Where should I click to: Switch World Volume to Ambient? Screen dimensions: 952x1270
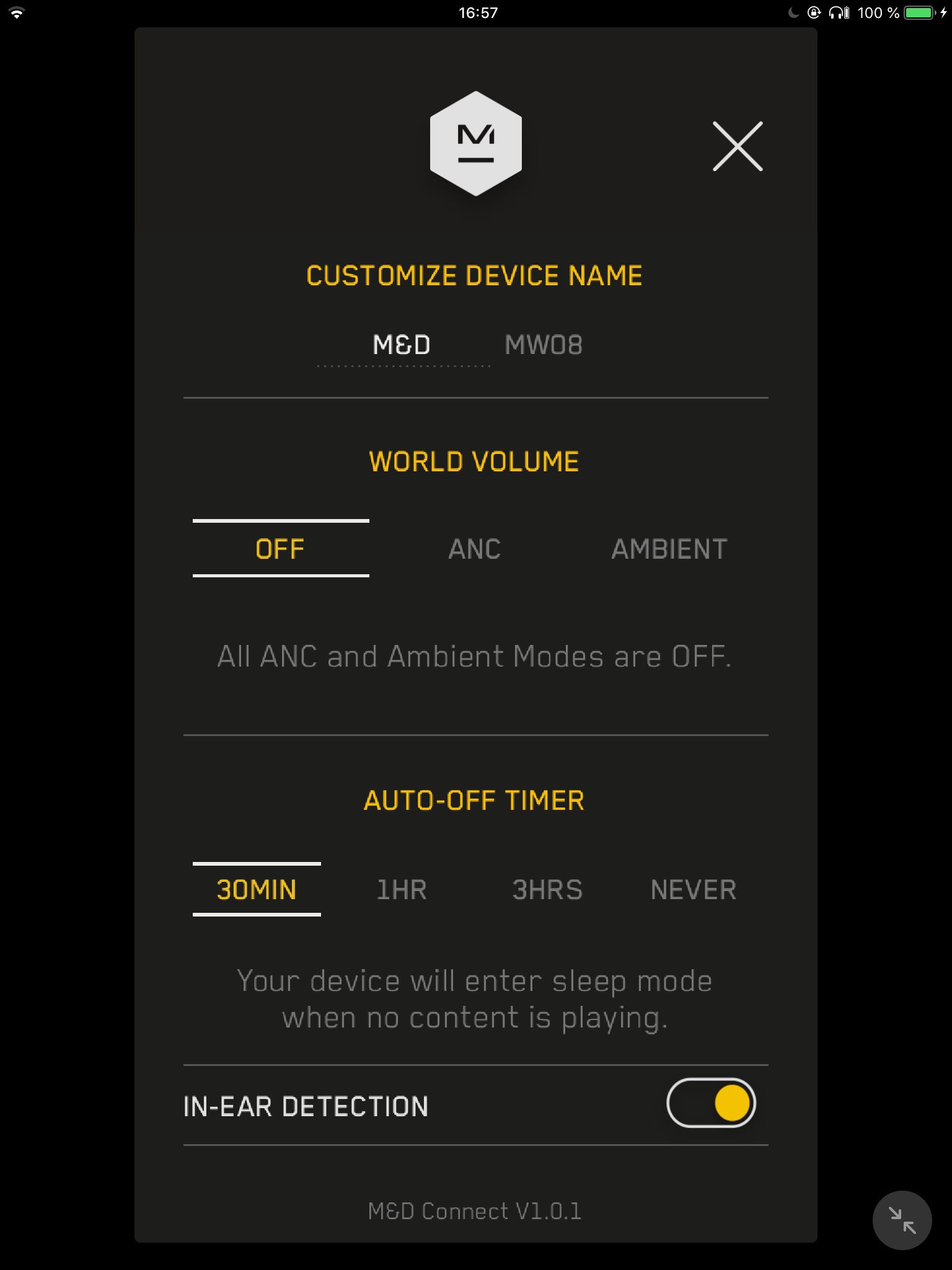point(669,549)
